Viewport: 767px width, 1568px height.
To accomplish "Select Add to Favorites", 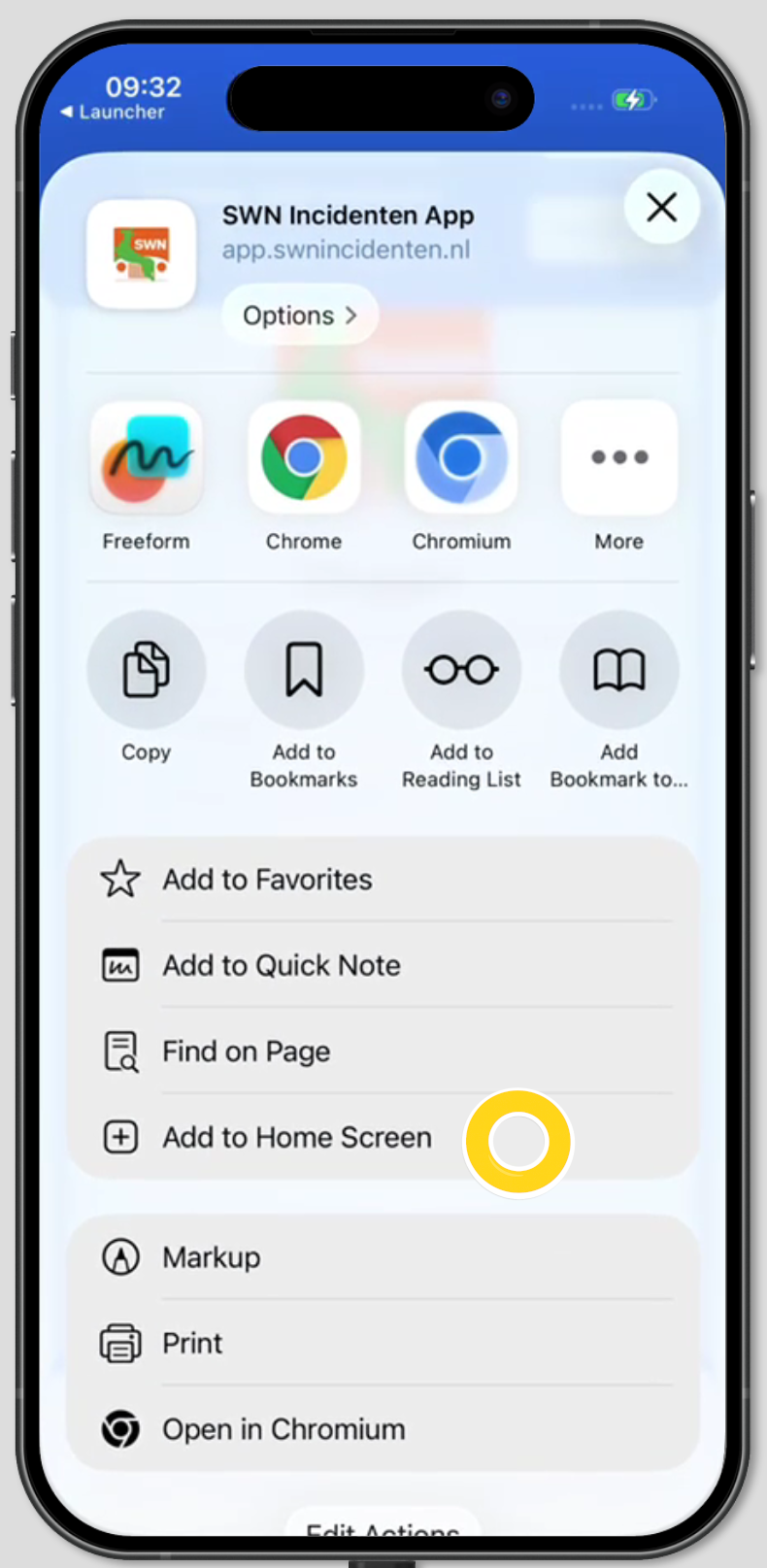I will coord(267,880).
